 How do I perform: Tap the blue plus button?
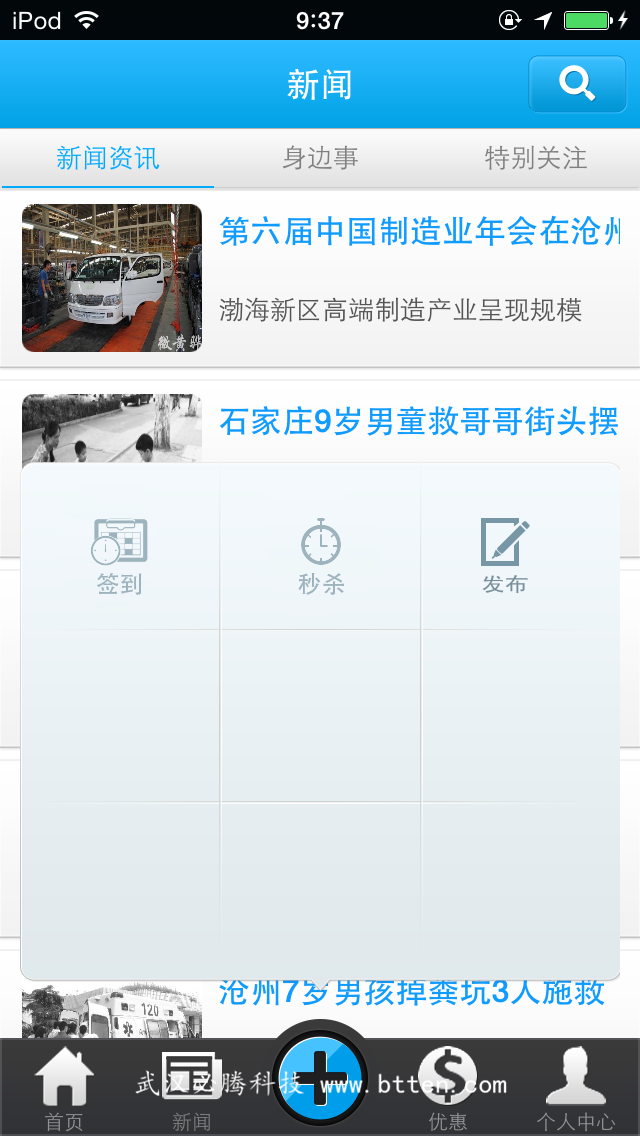click(320, 1078)
